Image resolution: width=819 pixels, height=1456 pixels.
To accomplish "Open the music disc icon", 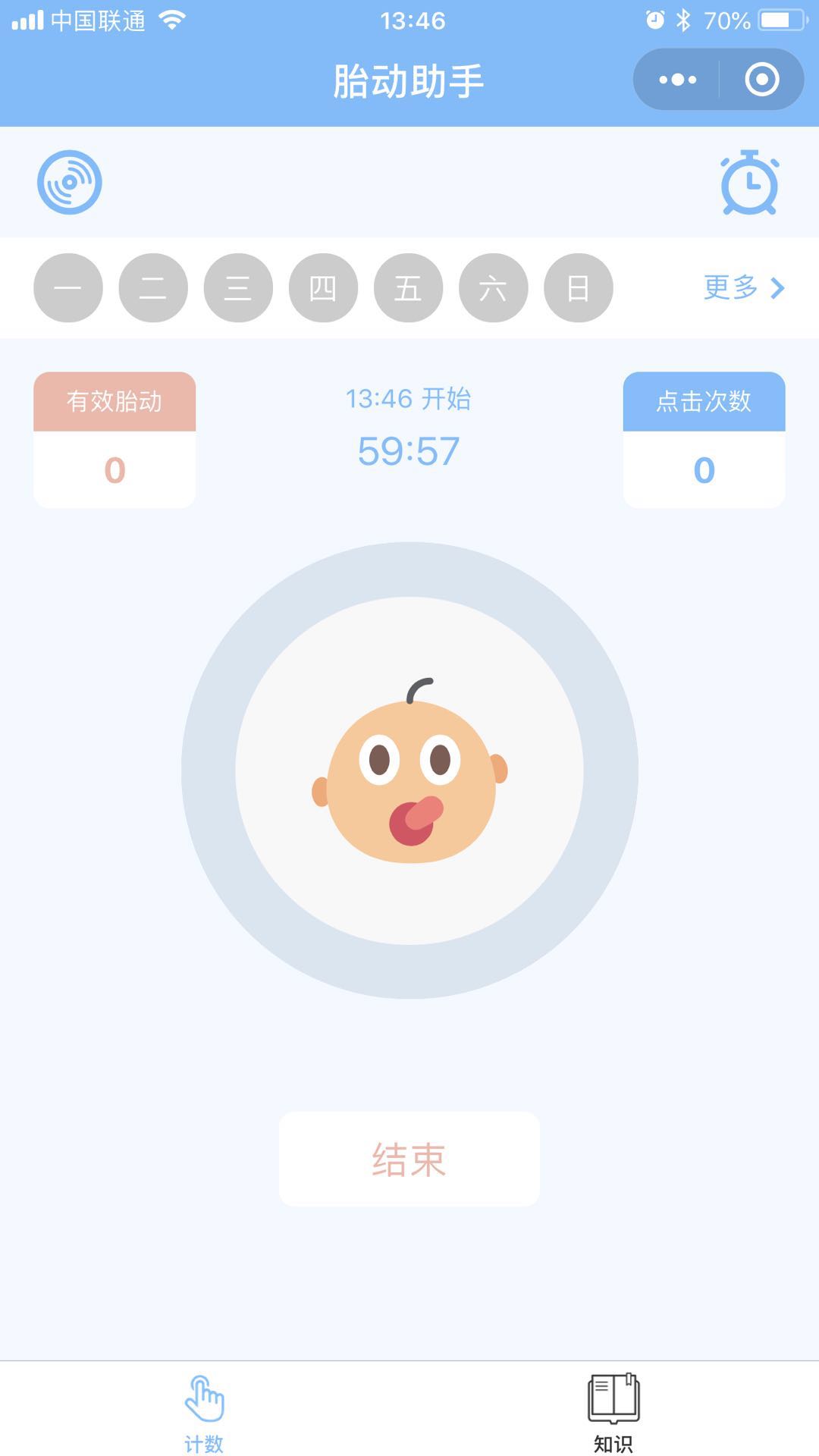I will click(70, 182).
